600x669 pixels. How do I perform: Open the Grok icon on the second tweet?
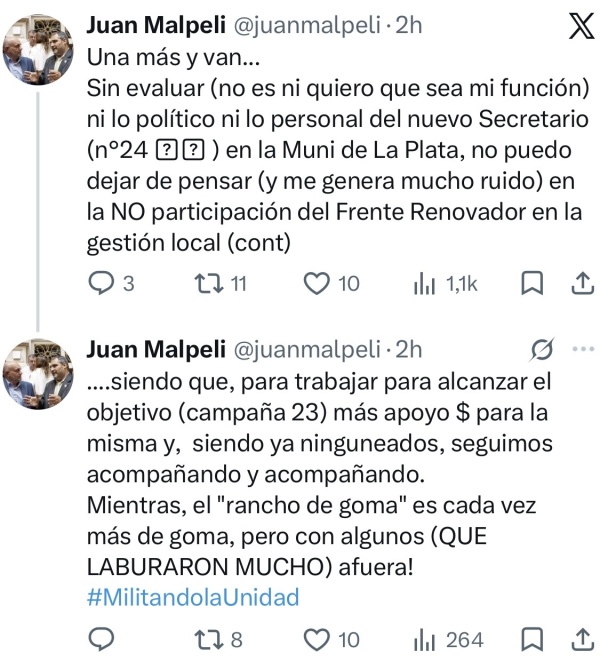coord(542,349)
